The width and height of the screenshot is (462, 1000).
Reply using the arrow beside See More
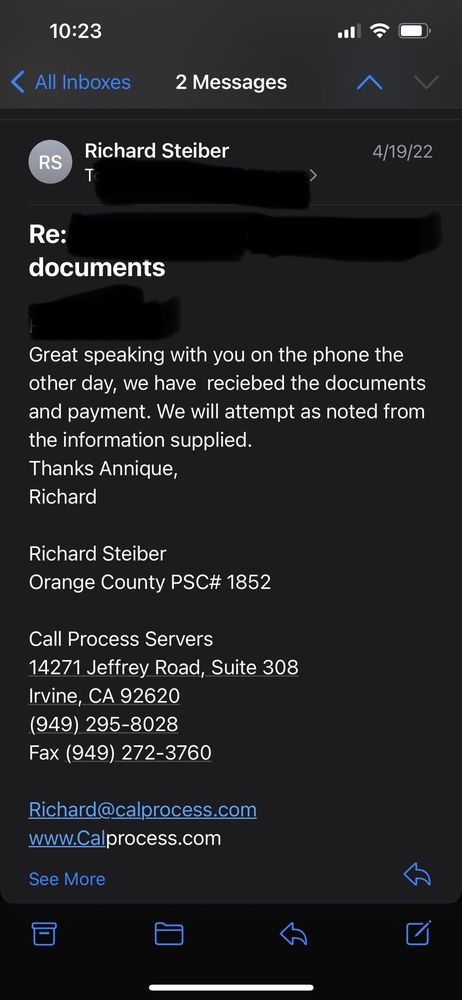pos(417,874)
